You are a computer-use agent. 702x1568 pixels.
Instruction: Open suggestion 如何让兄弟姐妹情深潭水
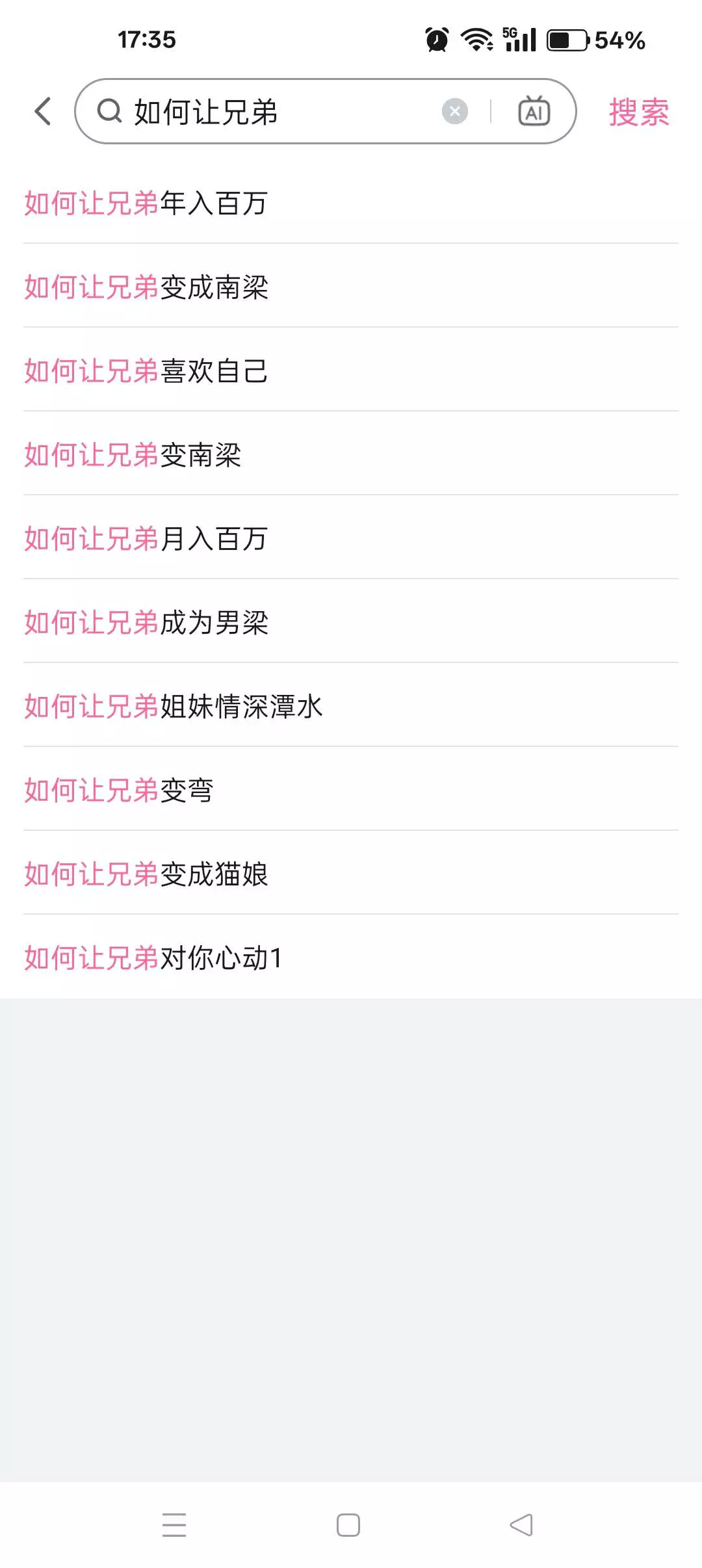174,707
